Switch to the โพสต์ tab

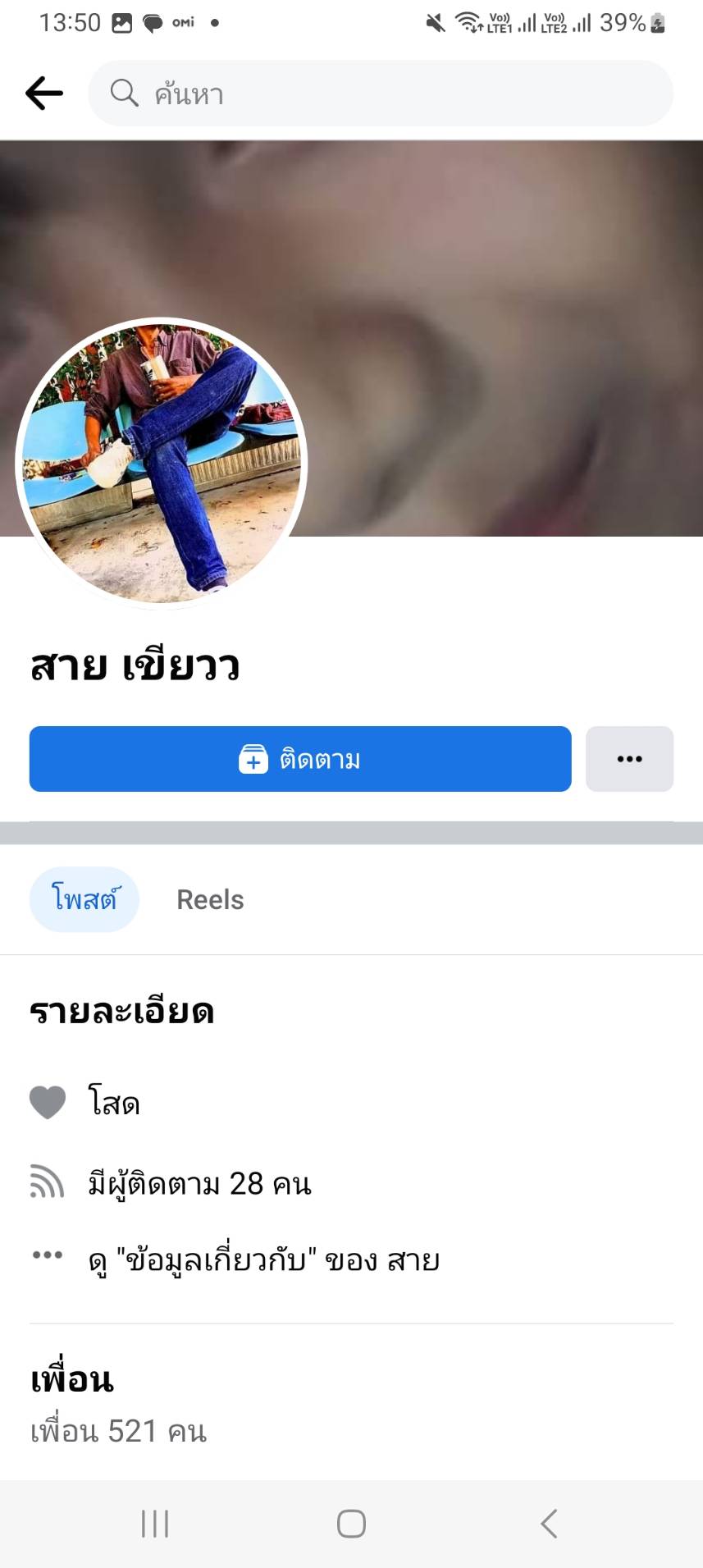click(84, 899)
